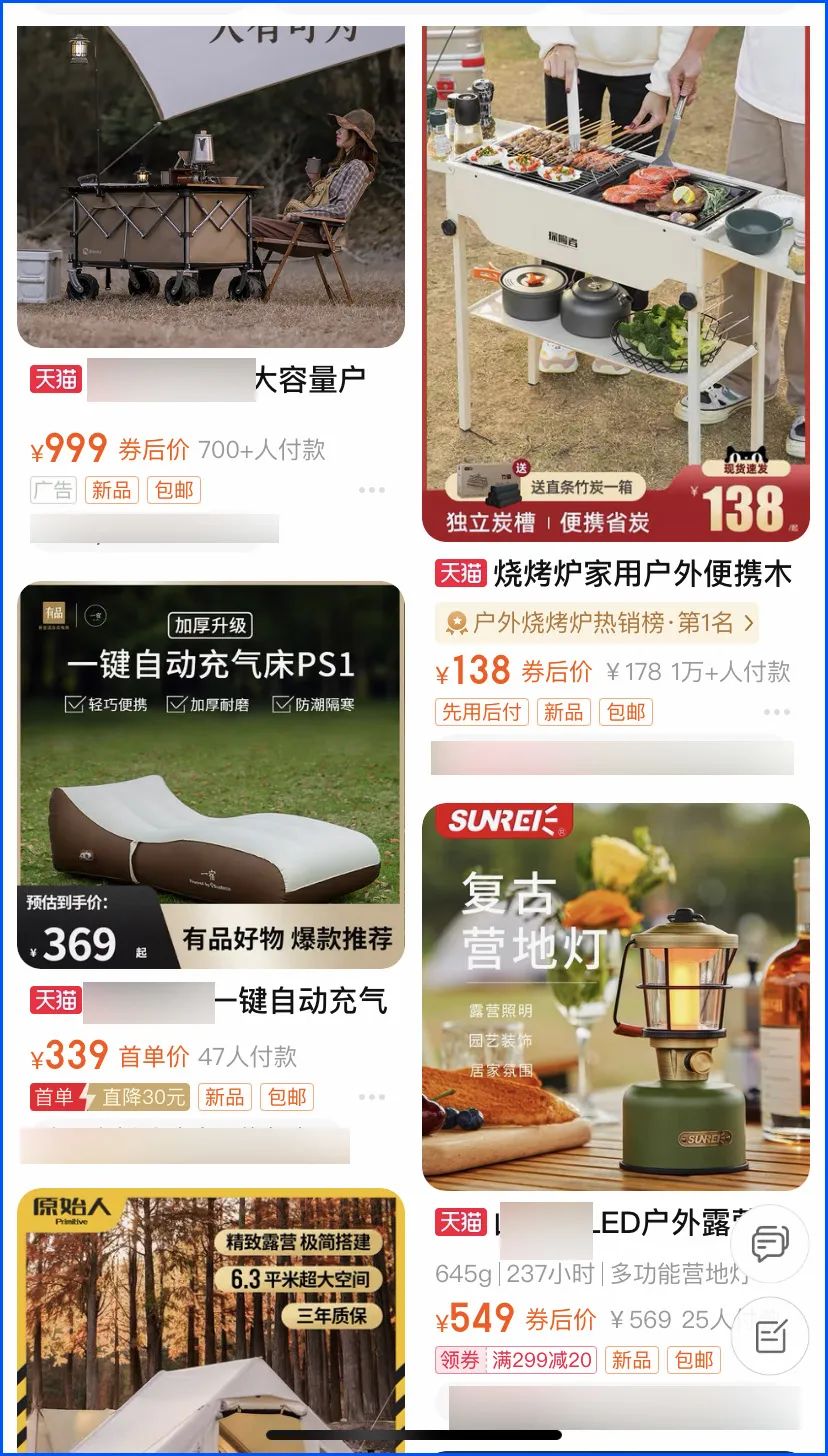Open more options for the ¥339 air bed

click(372, 1097)
